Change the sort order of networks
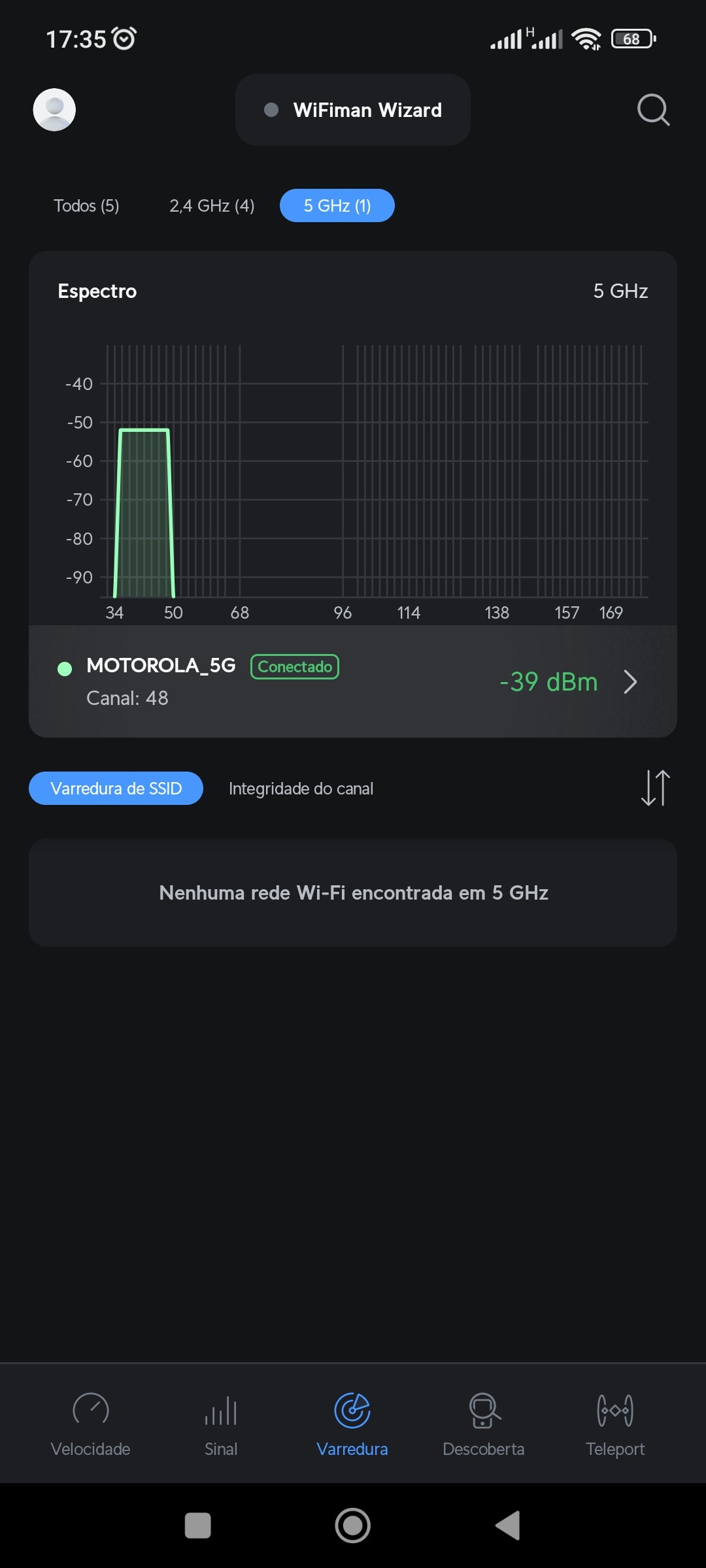 [655, 788]
